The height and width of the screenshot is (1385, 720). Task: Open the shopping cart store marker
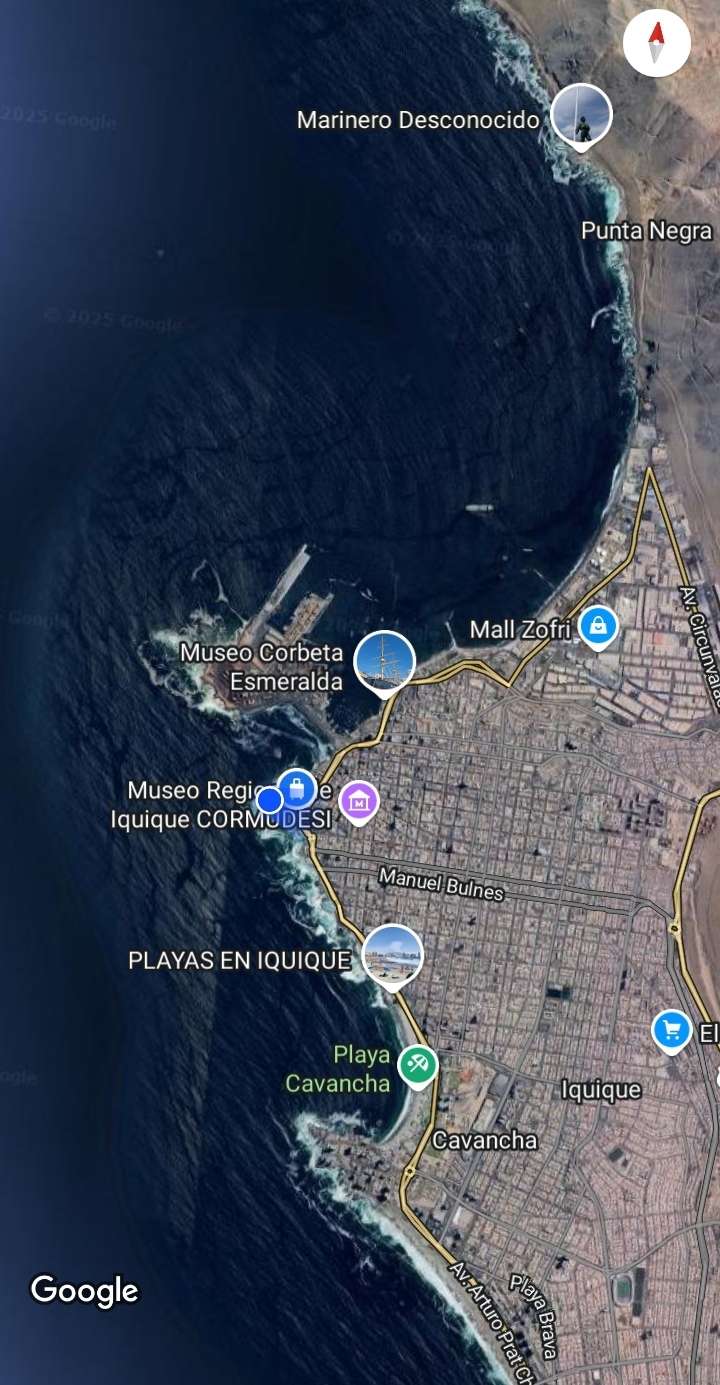[x=671, y=1029]
